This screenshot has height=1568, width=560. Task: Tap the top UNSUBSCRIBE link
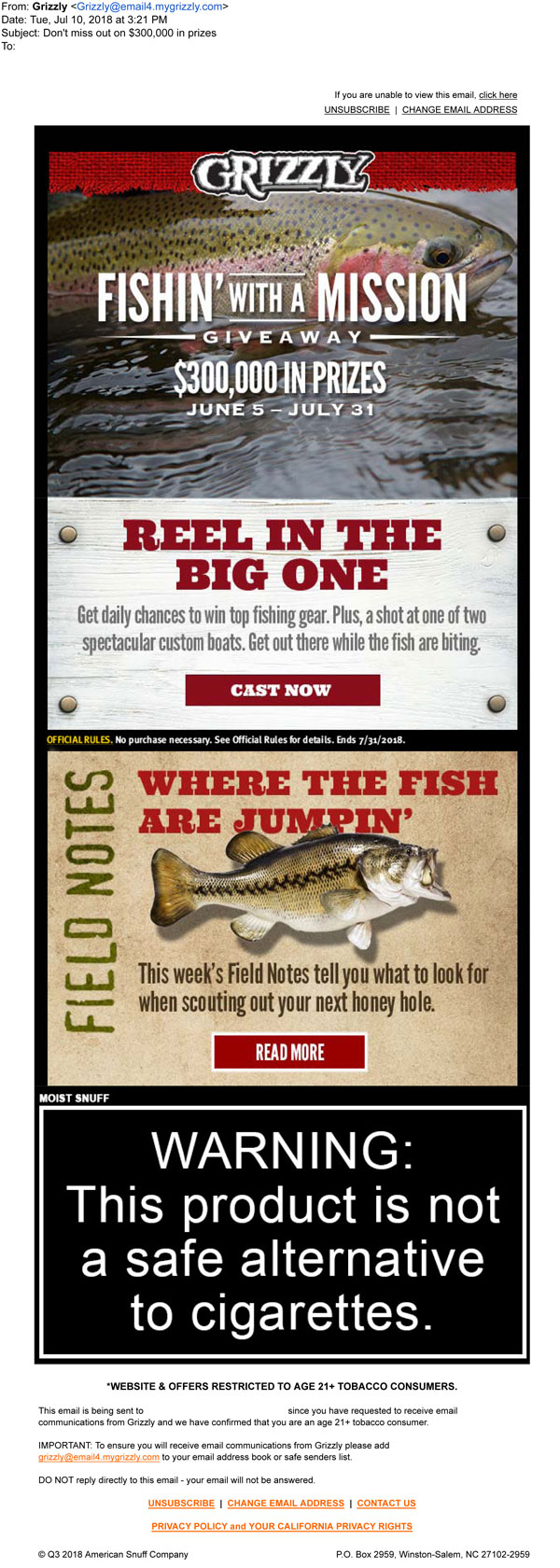tap(357, 110)
